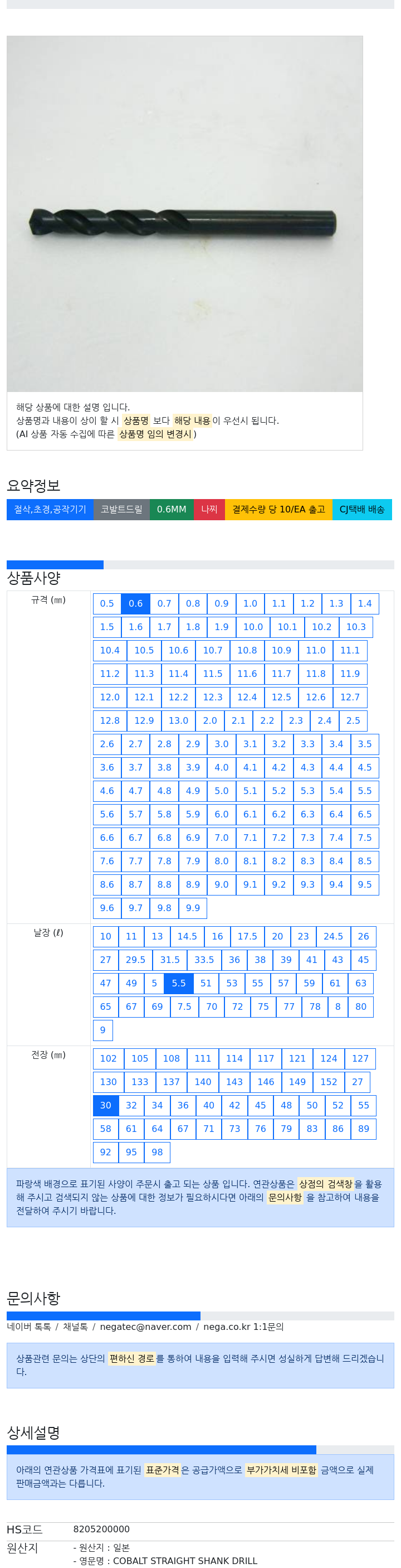Pick flute length 33.5

[x=204, y=960]
